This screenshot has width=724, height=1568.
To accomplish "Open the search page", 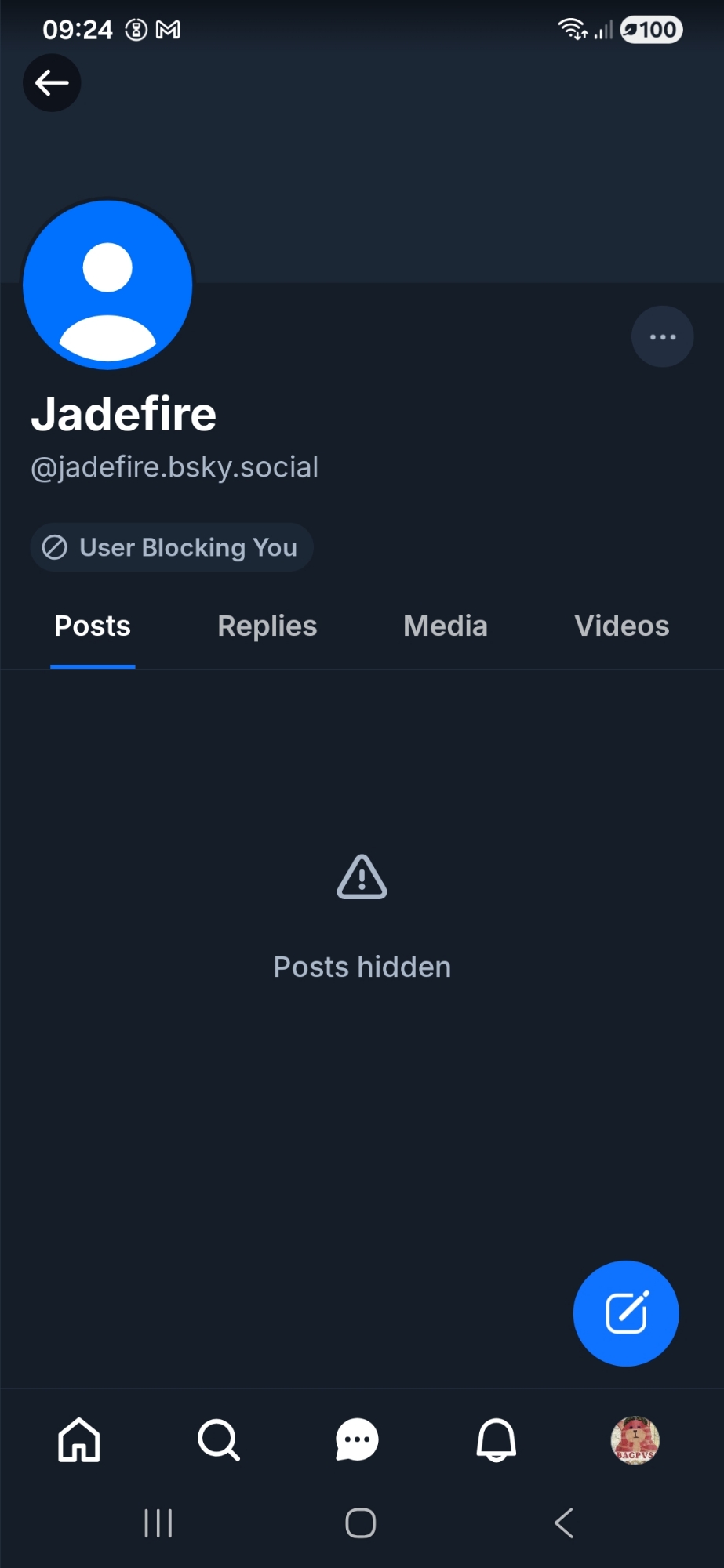I will click(x=218, y=1440).
